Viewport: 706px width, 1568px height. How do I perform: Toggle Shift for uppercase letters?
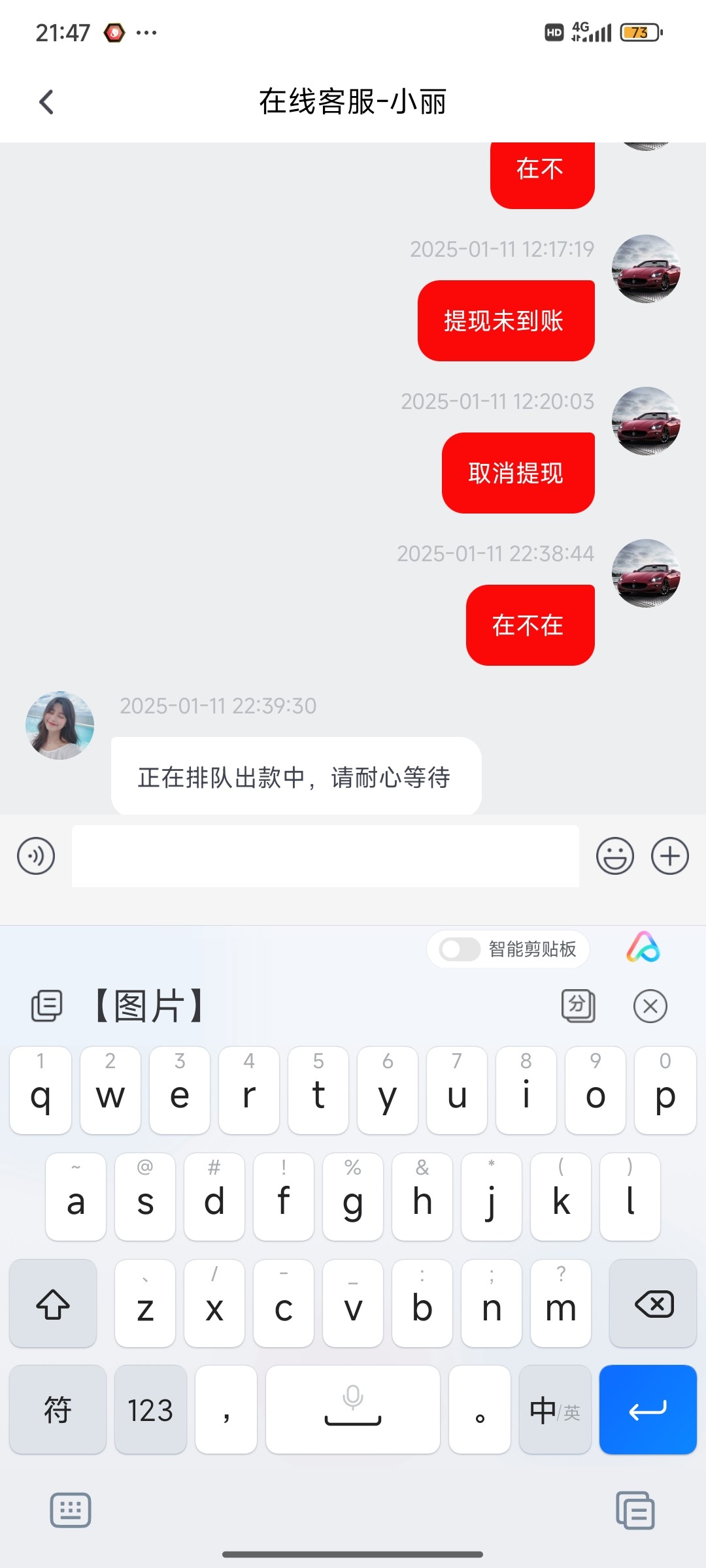click(x=52, y=1304)
